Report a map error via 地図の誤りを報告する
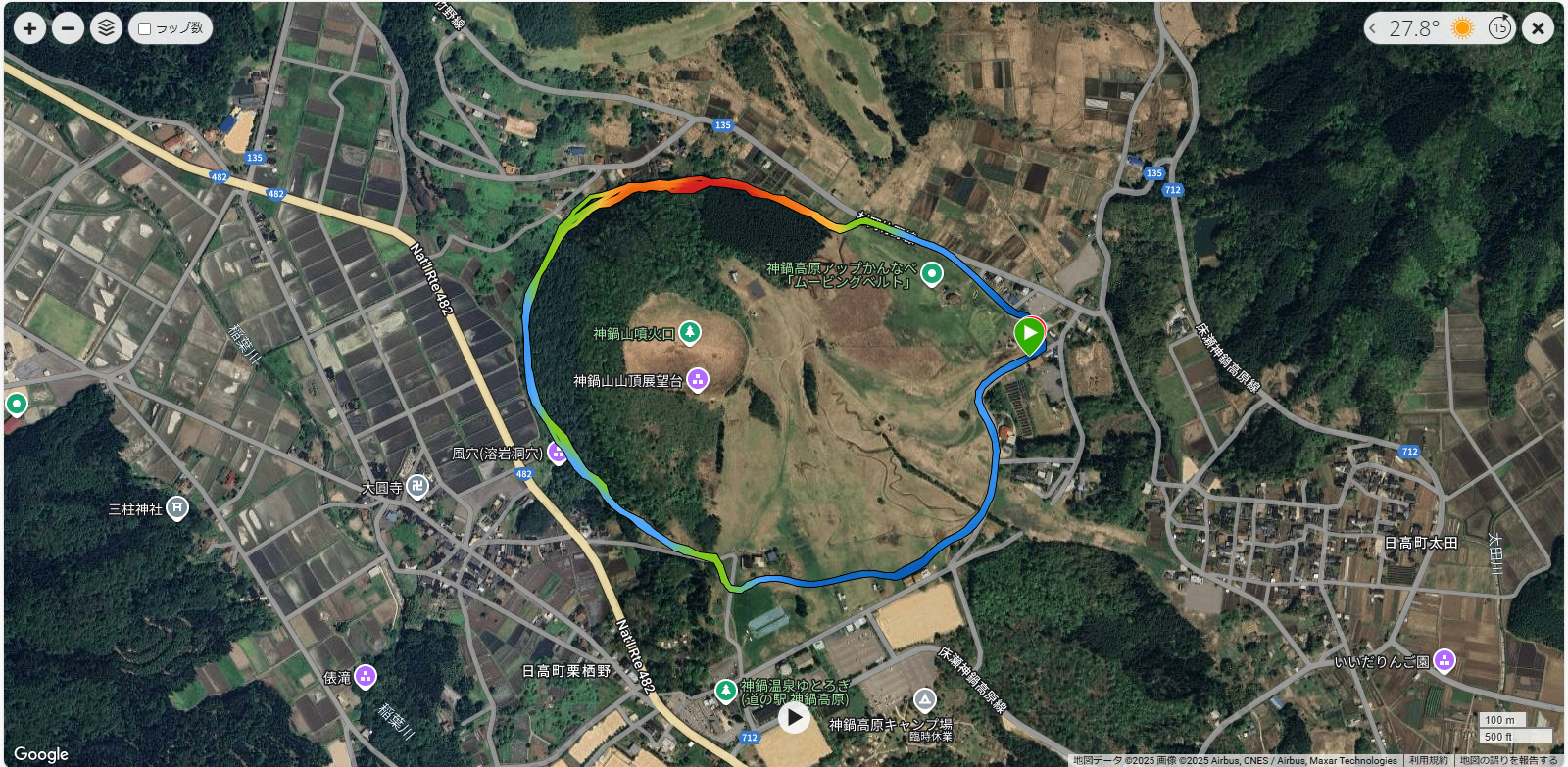 point(1508,760)
